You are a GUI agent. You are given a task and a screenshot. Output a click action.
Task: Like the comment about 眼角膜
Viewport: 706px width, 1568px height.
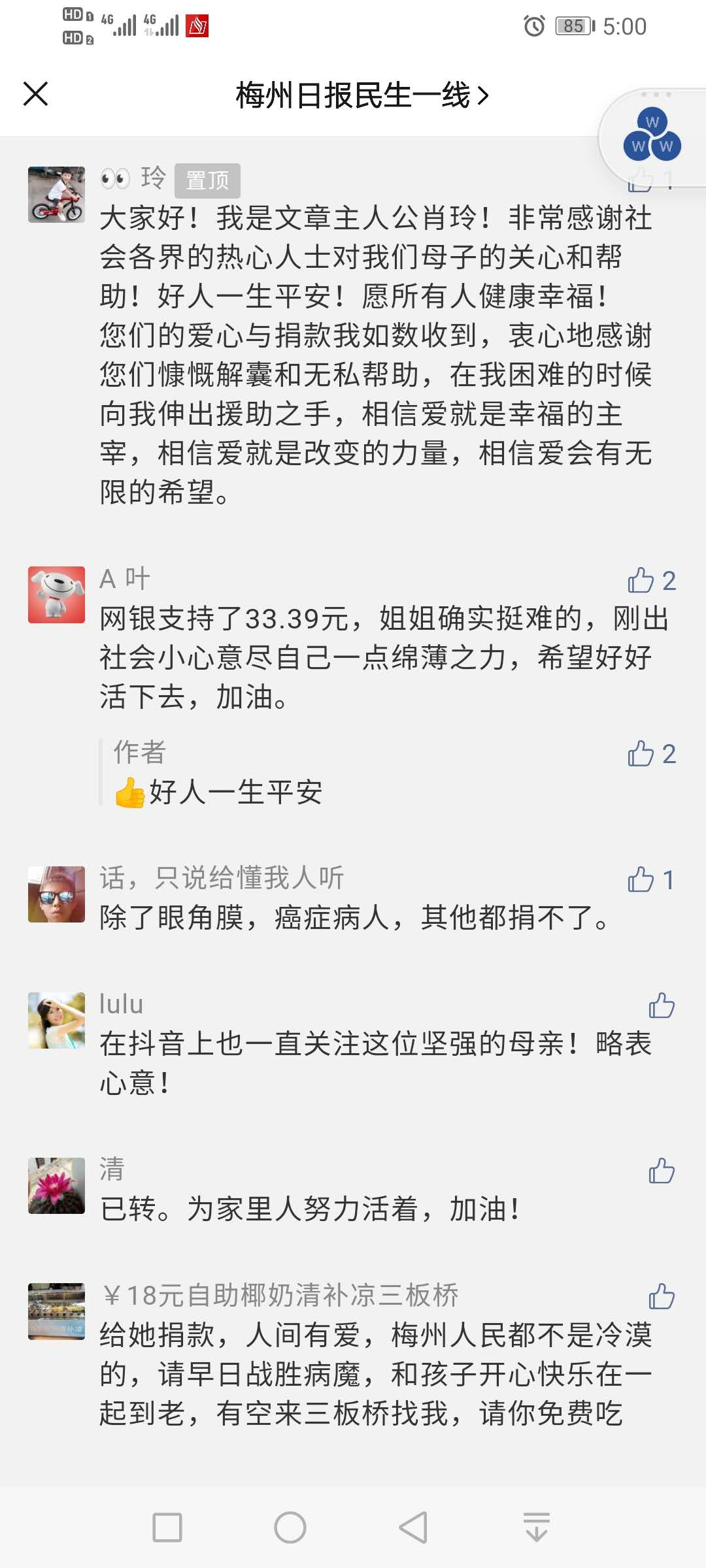point(642,879)
